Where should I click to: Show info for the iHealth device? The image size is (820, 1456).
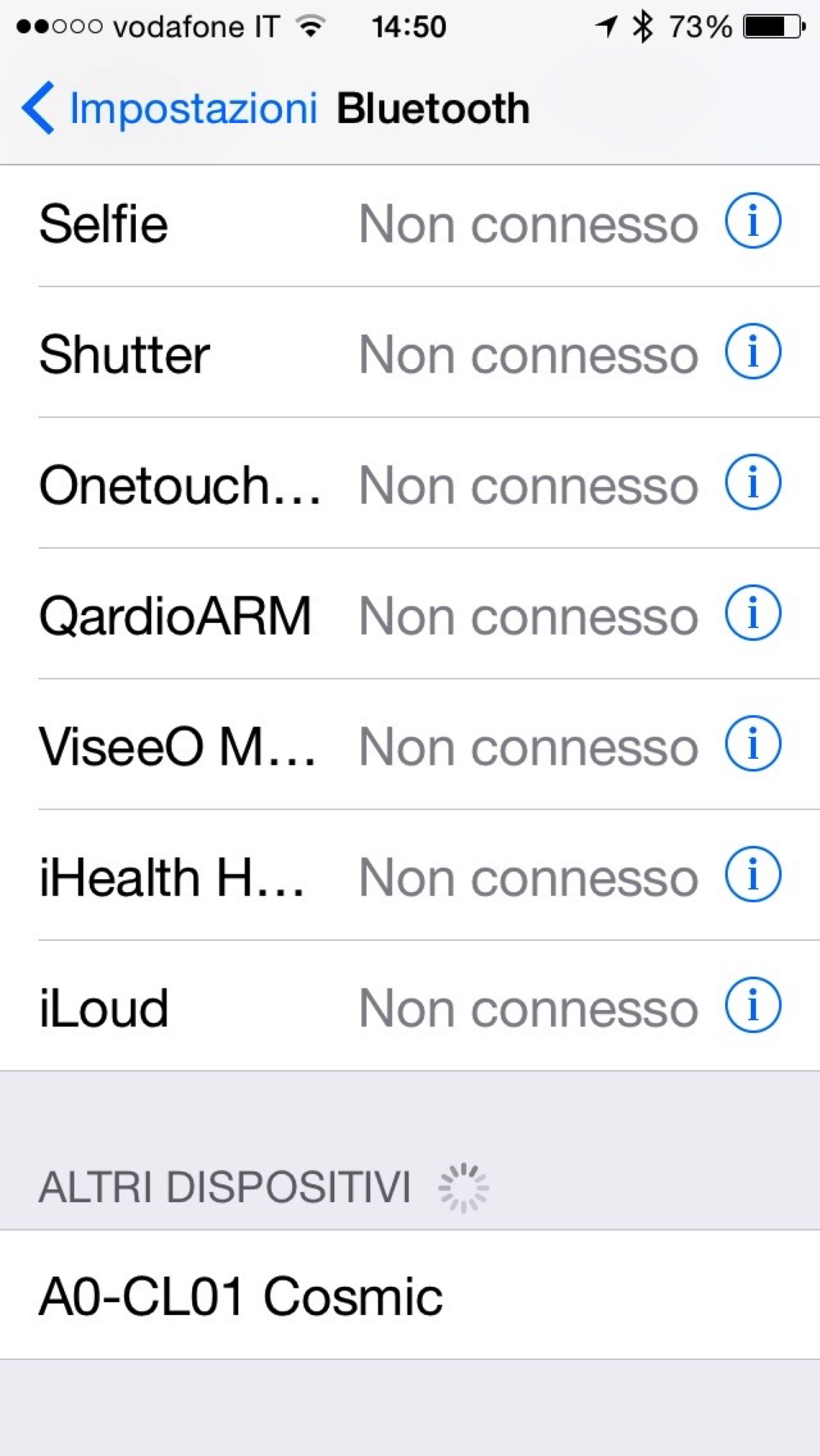point(753,874)
